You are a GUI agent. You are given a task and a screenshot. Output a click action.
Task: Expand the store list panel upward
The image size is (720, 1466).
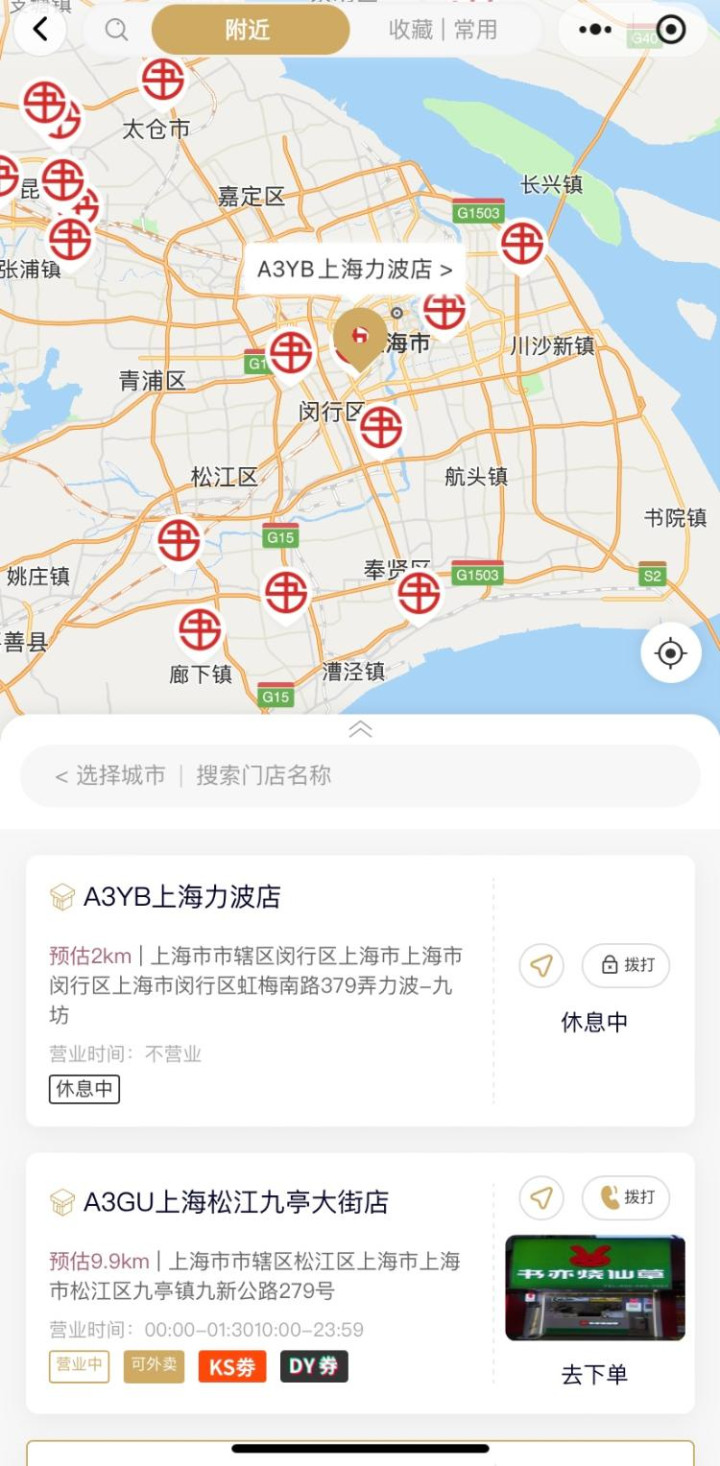click(x=360, y=729)
